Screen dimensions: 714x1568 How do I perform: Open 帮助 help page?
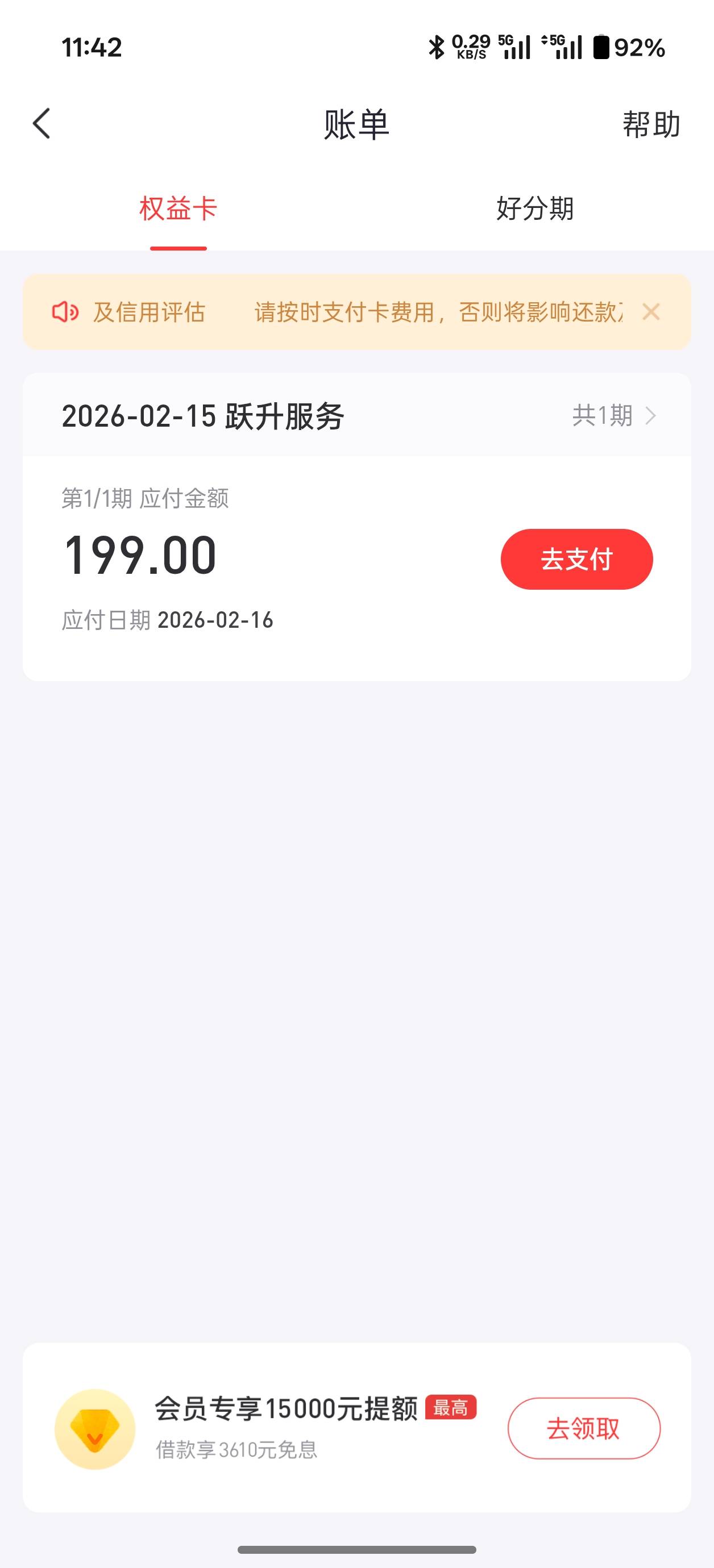click(651, 125)
